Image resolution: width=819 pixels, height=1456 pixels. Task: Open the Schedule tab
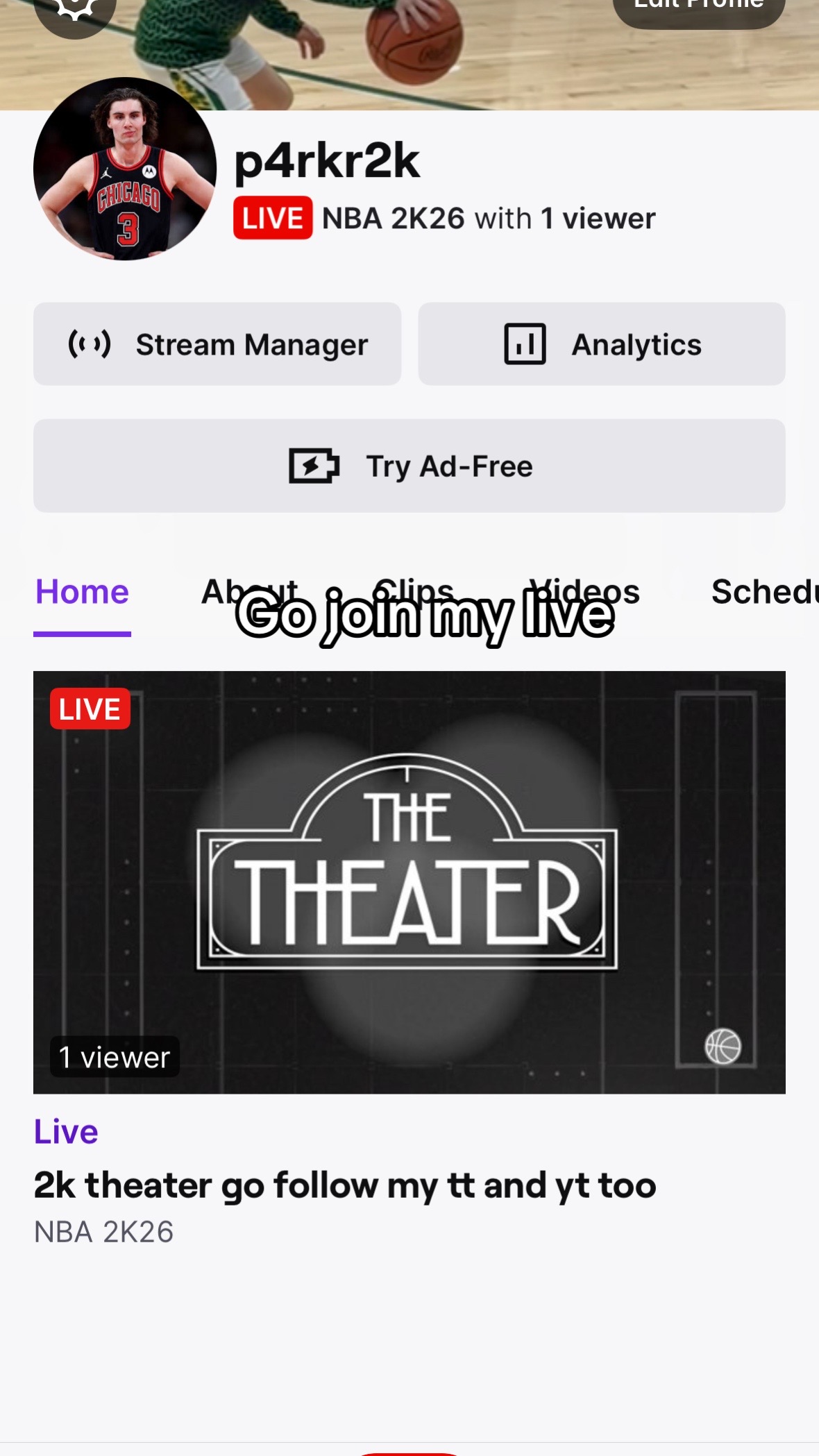click(765, 591)
